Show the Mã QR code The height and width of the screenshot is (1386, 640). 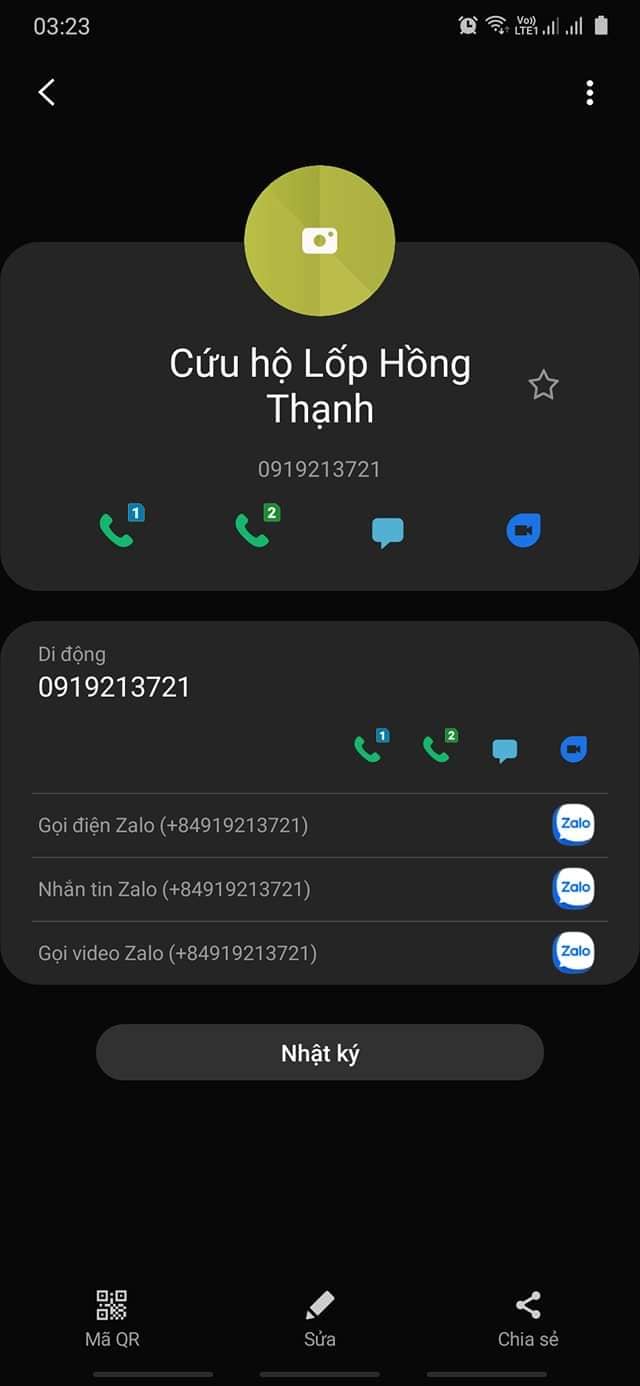[x=112, y=1319]
